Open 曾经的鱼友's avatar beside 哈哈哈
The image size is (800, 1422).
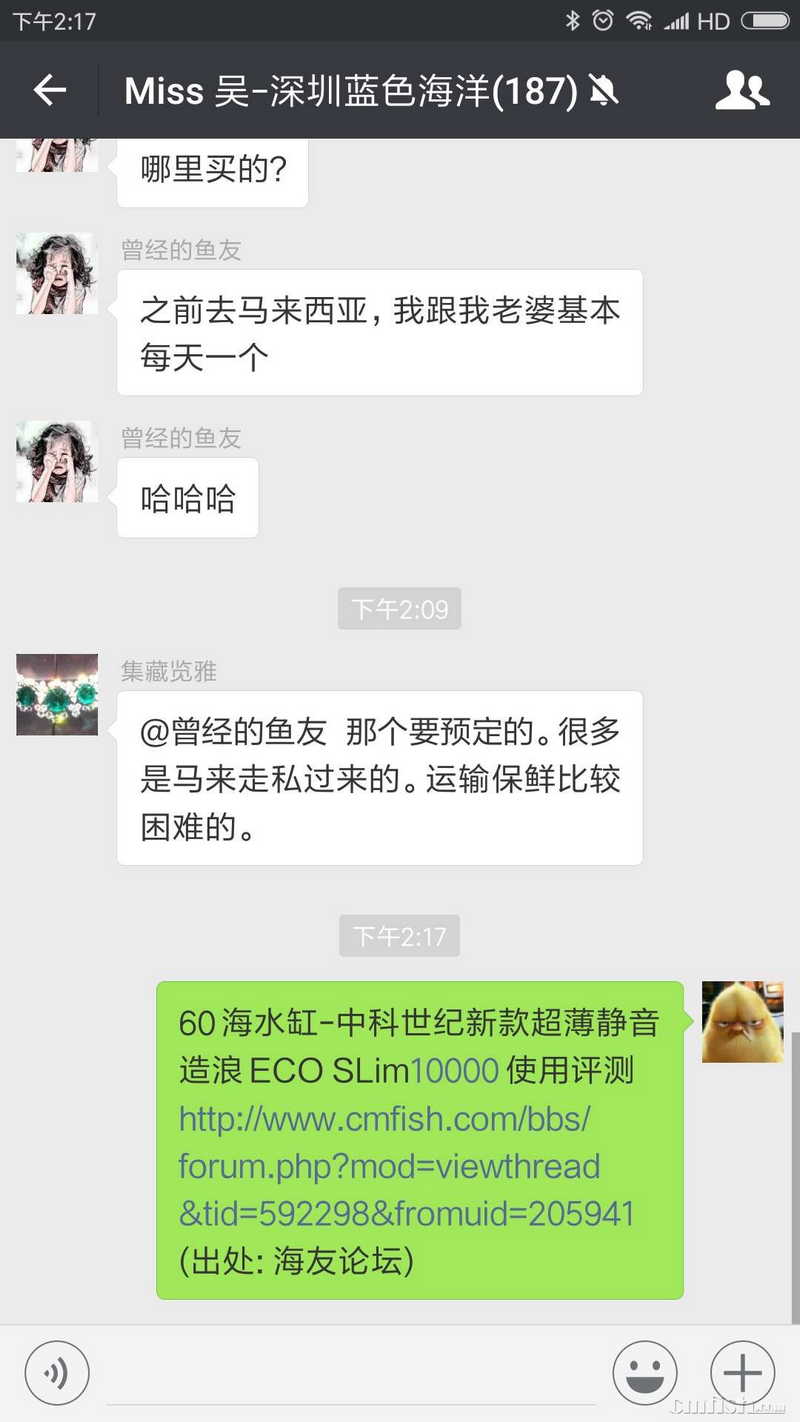[x=57, y=461]
